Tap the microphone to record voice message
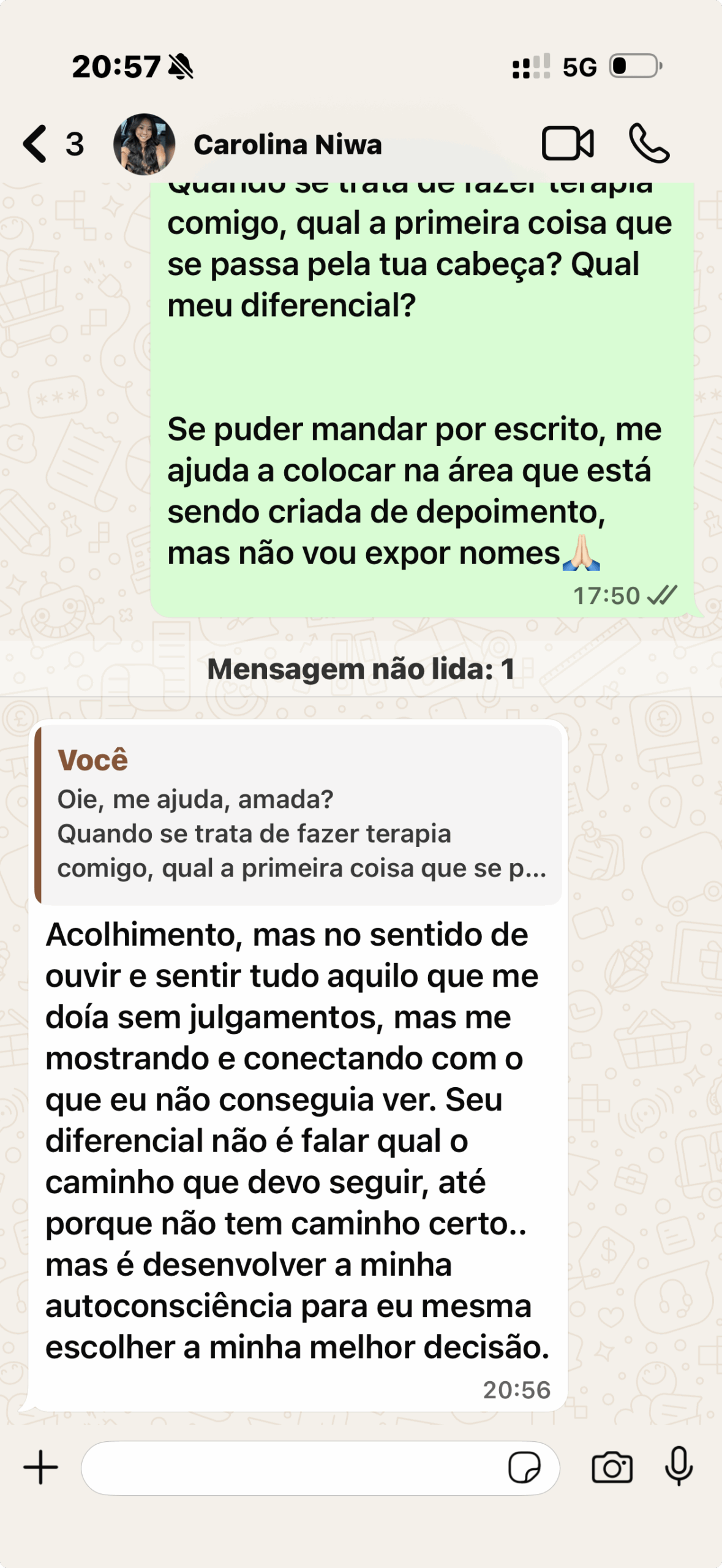 pos(679,1466)
